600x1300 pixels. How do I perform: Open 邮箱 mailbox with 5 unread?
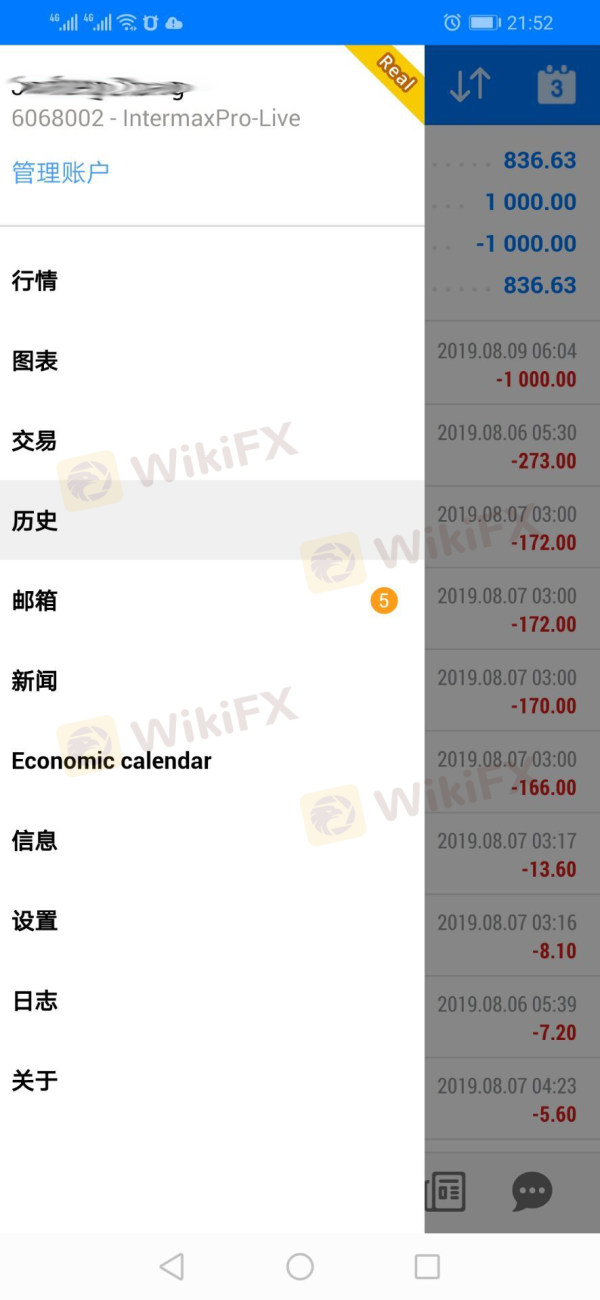point(35,601)
